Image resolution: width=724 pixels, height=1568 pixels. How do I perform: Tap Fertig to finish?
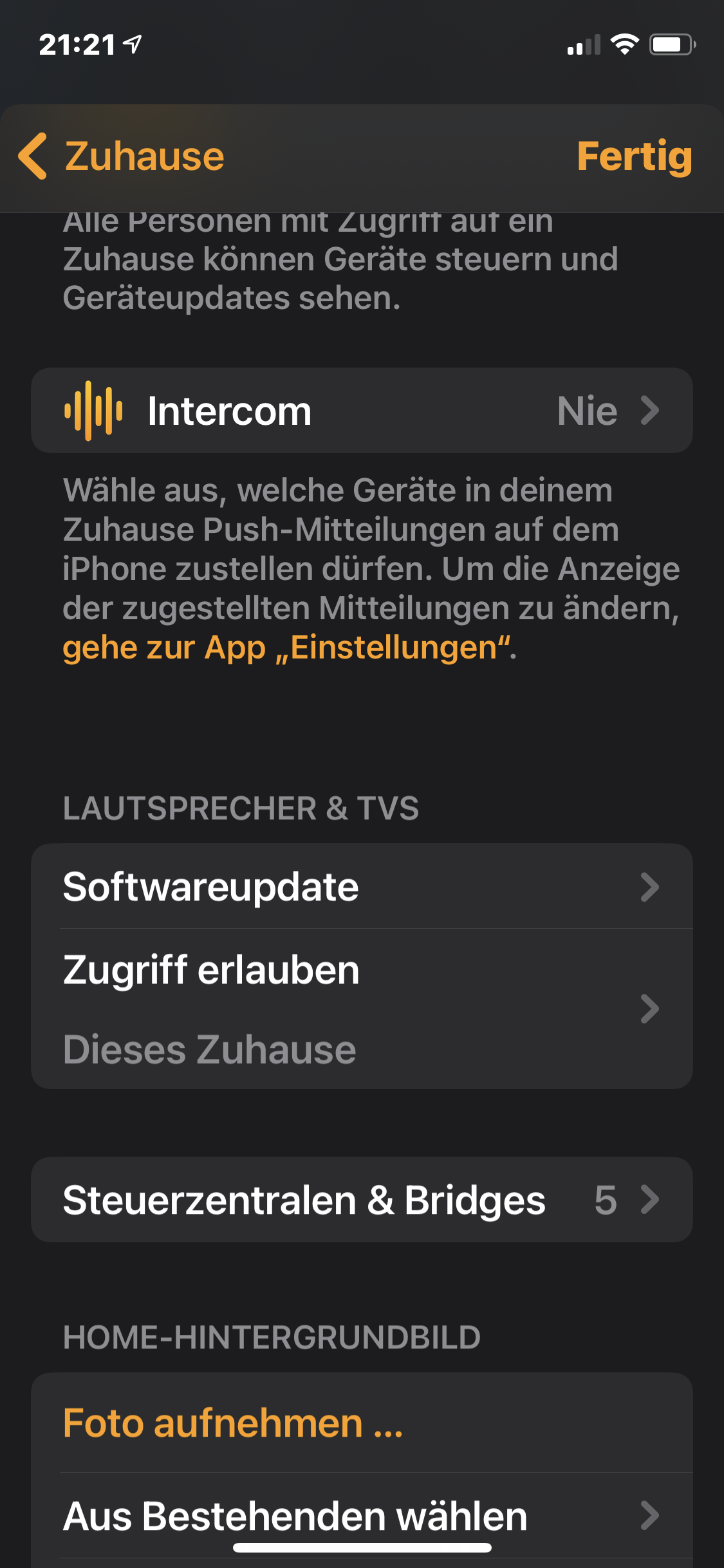(x=634, y=156)
